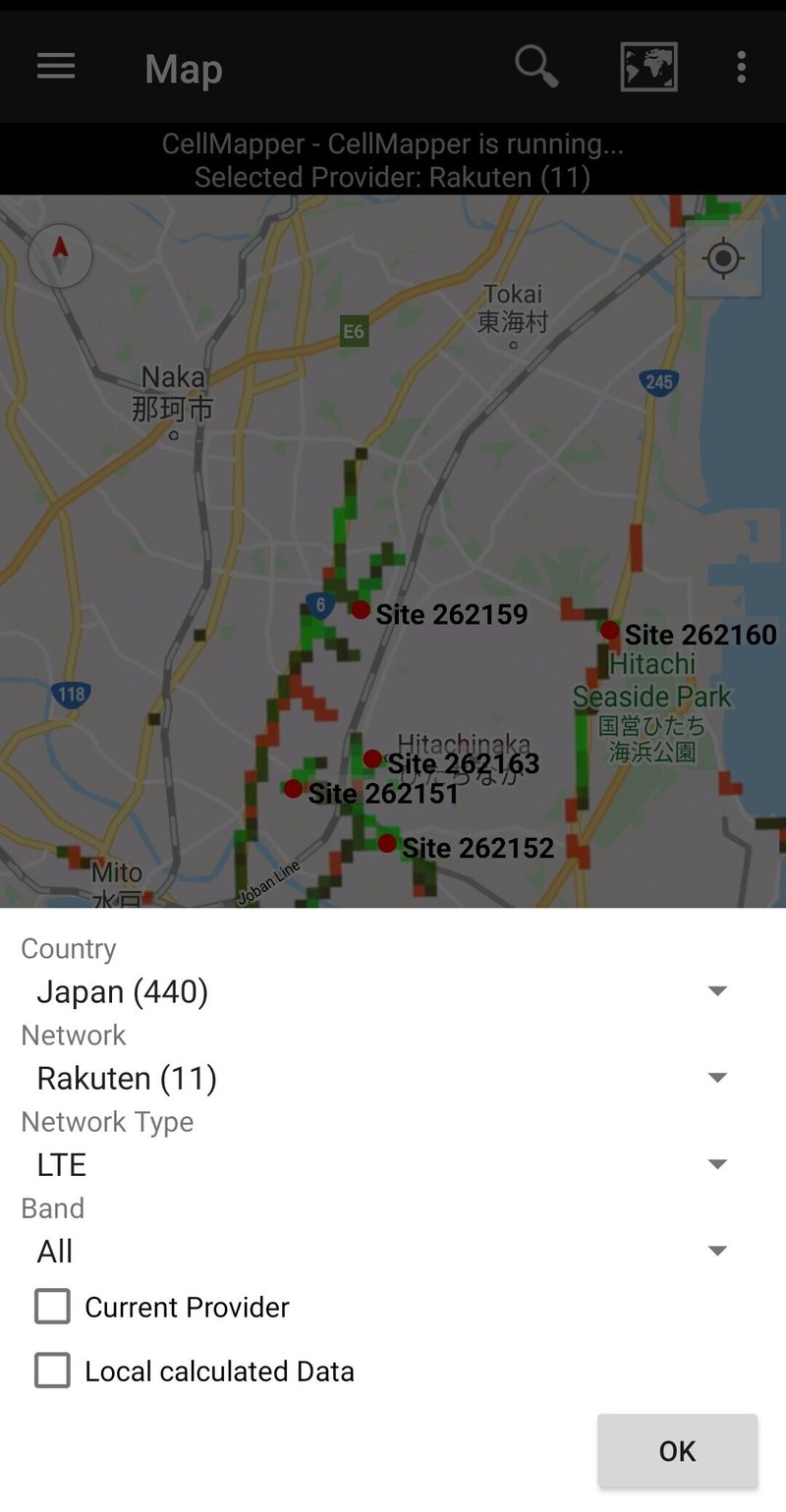Tap the compass icon on the map
The width and height of the screenshot is (786, 1512).
(x=61, y=254)
